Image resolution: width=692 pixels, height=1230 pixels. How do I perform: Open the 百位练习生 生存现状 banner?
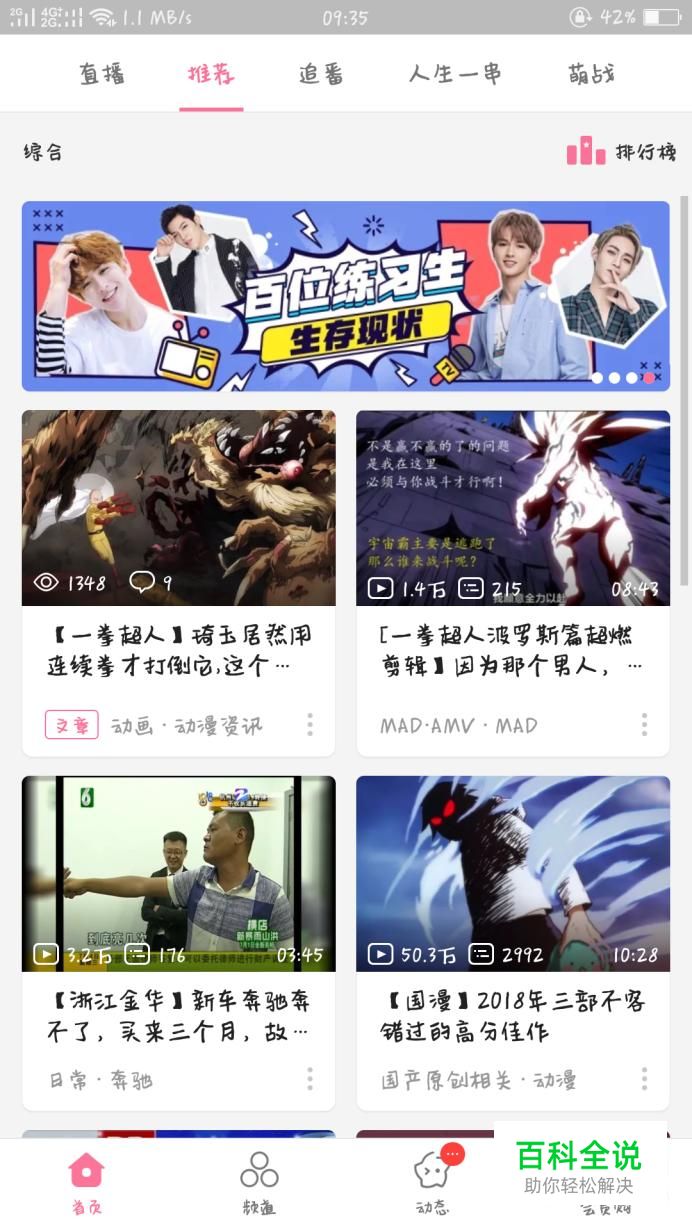pyautogui.click(x=346, y=296)
